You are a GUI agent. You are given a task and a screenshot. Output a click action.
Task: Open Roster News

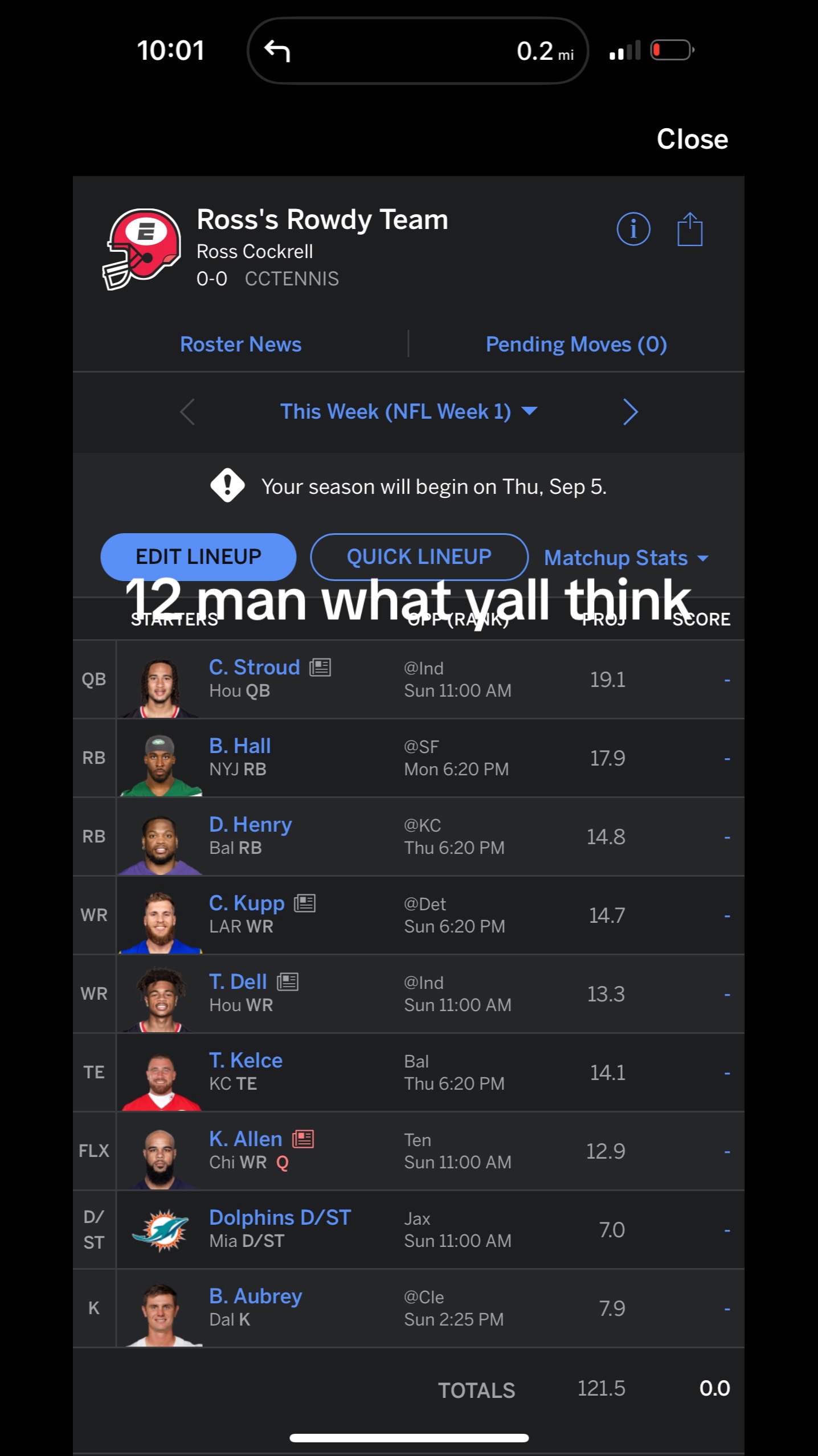pos(240,344)
